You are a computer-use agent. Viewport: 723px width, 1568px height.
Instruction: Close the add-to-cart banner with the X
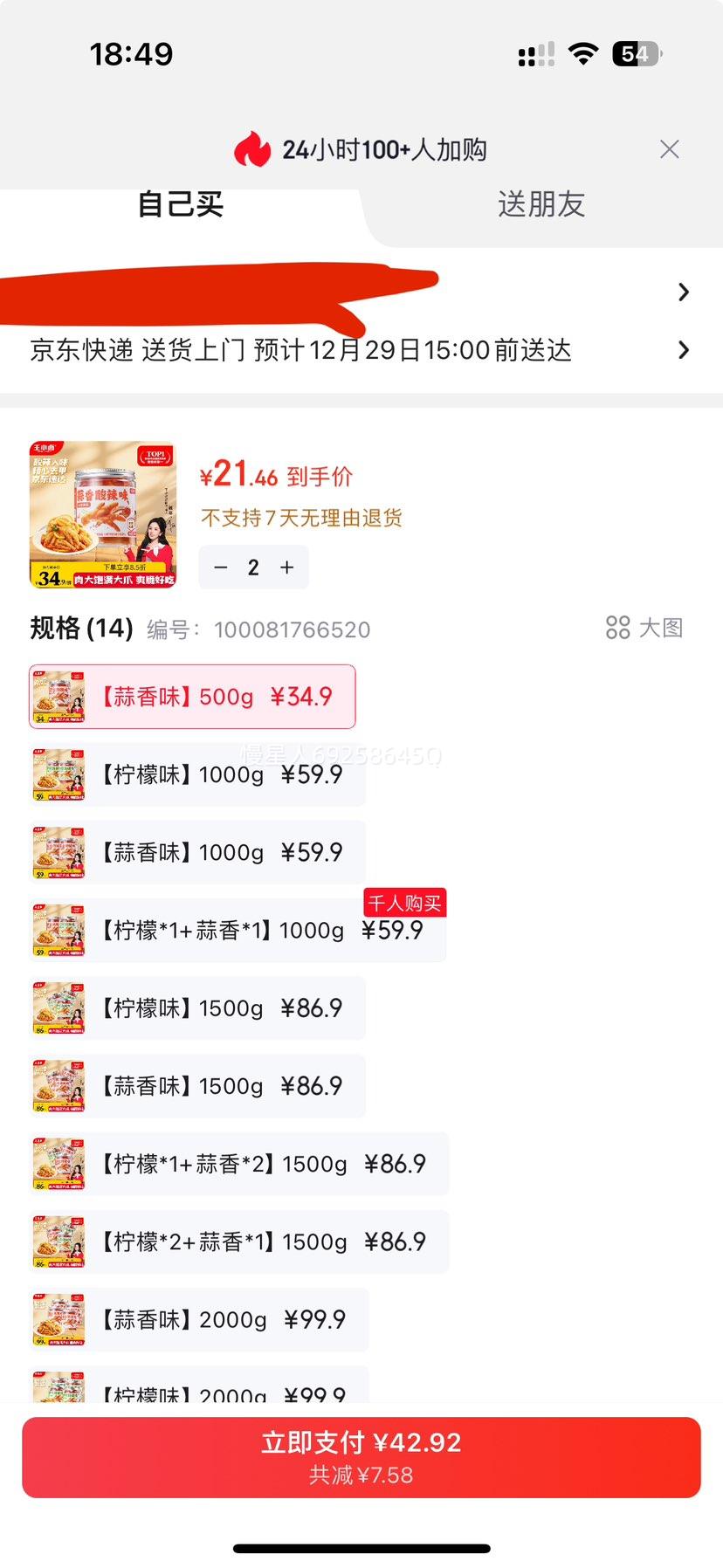[x=669, y=149]
